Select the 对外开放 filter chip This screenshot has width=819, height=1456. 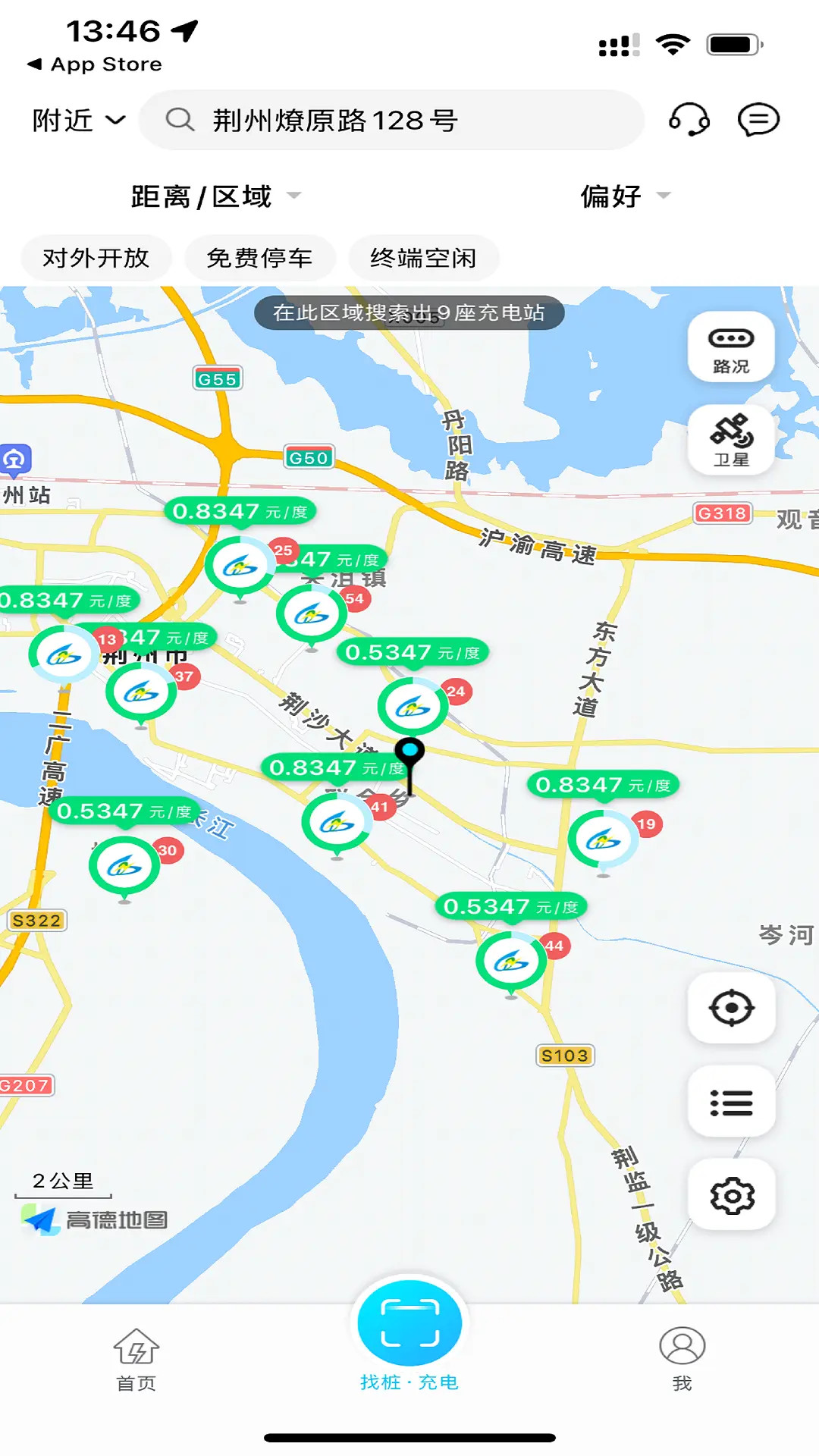pos(96,258)
